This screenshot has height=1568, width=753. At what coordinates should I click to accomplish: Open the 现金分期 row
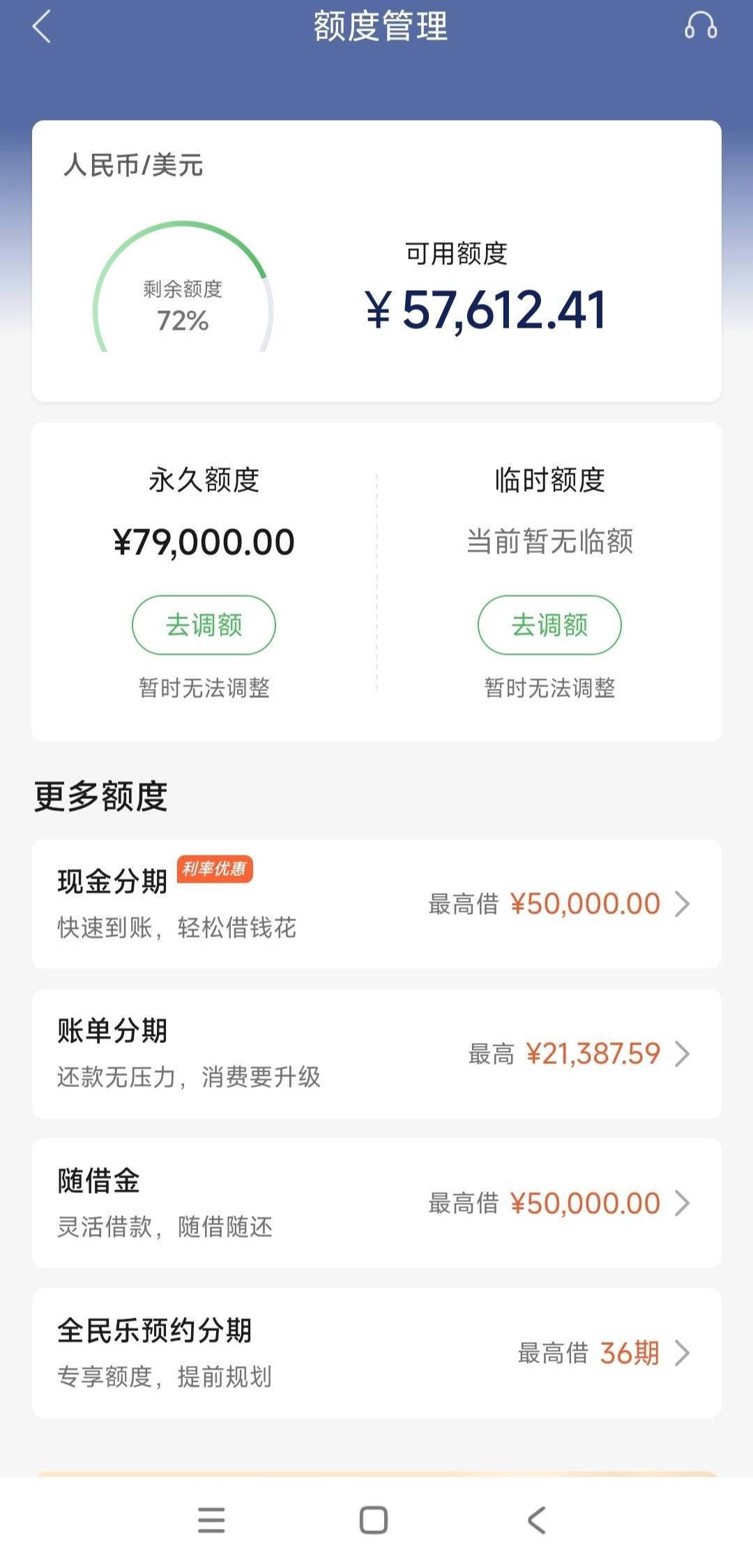pos(376,904)
